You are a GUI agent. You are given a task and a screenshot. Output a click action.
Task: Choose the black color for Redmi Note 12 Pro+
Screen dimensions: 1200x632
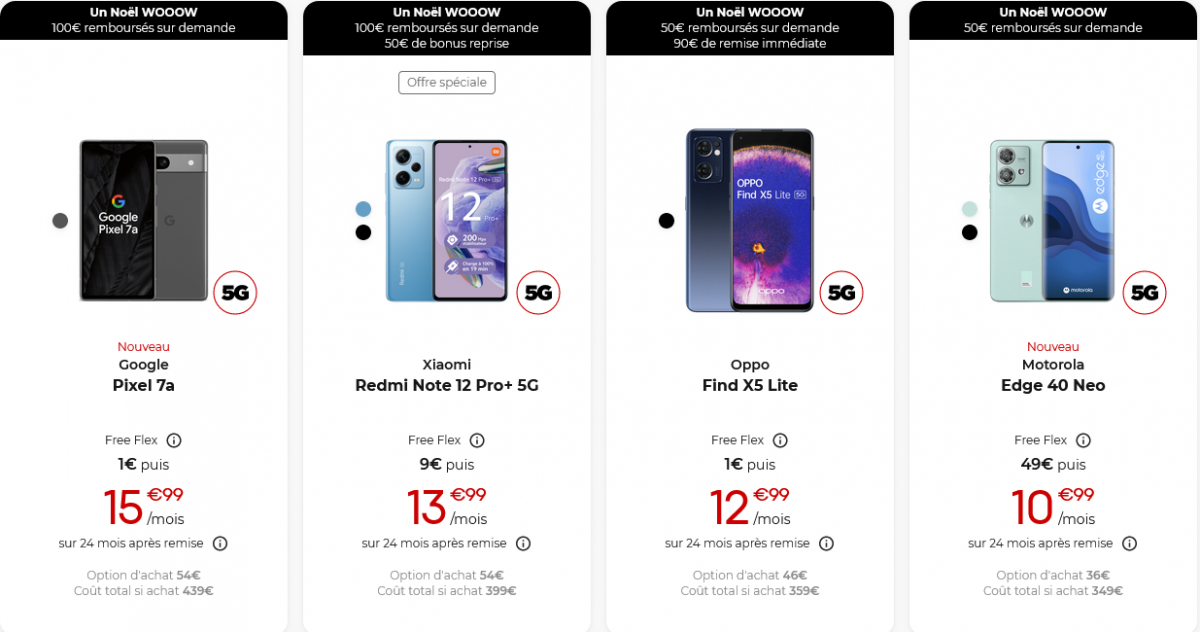(x=363, y=232)
